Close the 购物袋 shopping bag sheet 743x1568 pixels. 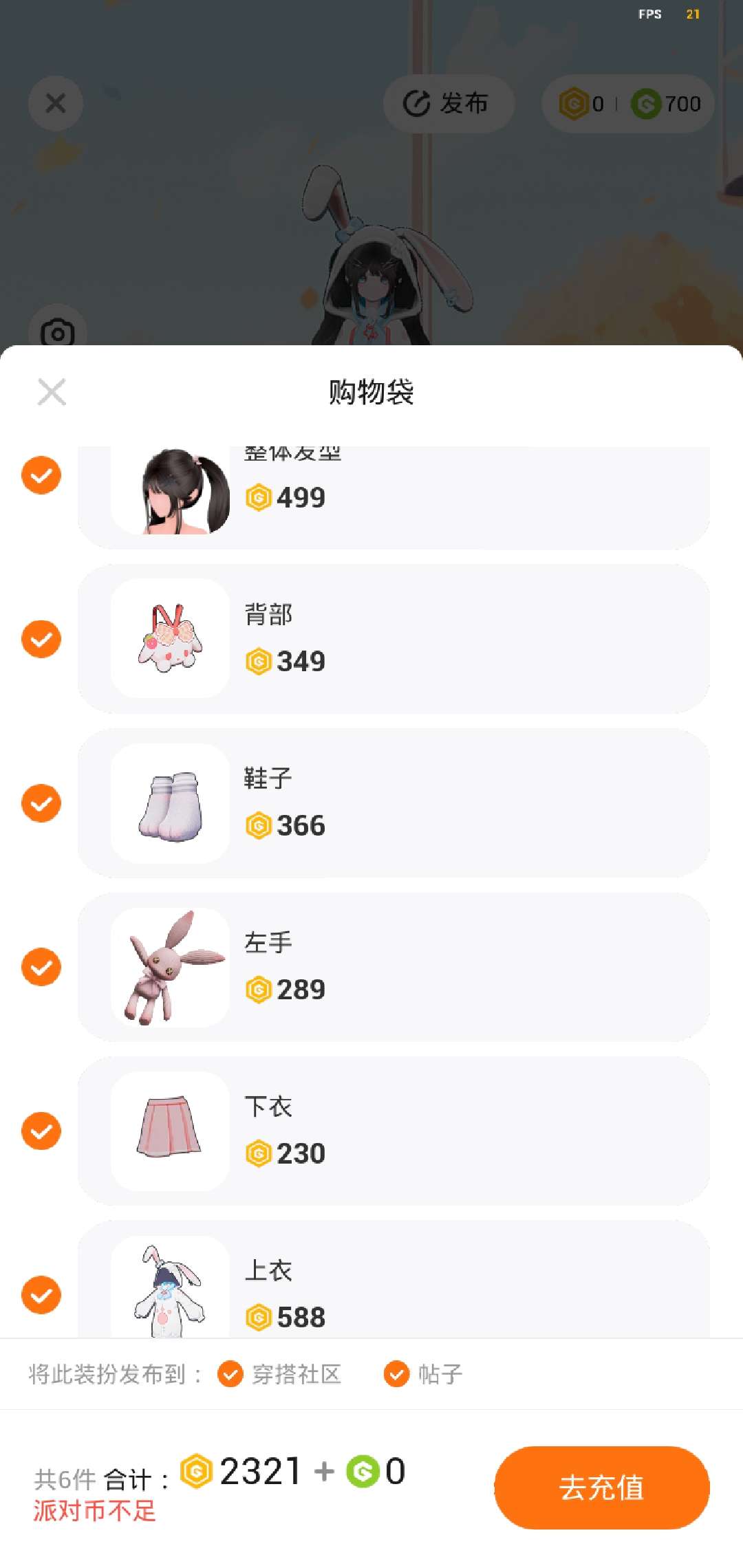pos(52,392)
